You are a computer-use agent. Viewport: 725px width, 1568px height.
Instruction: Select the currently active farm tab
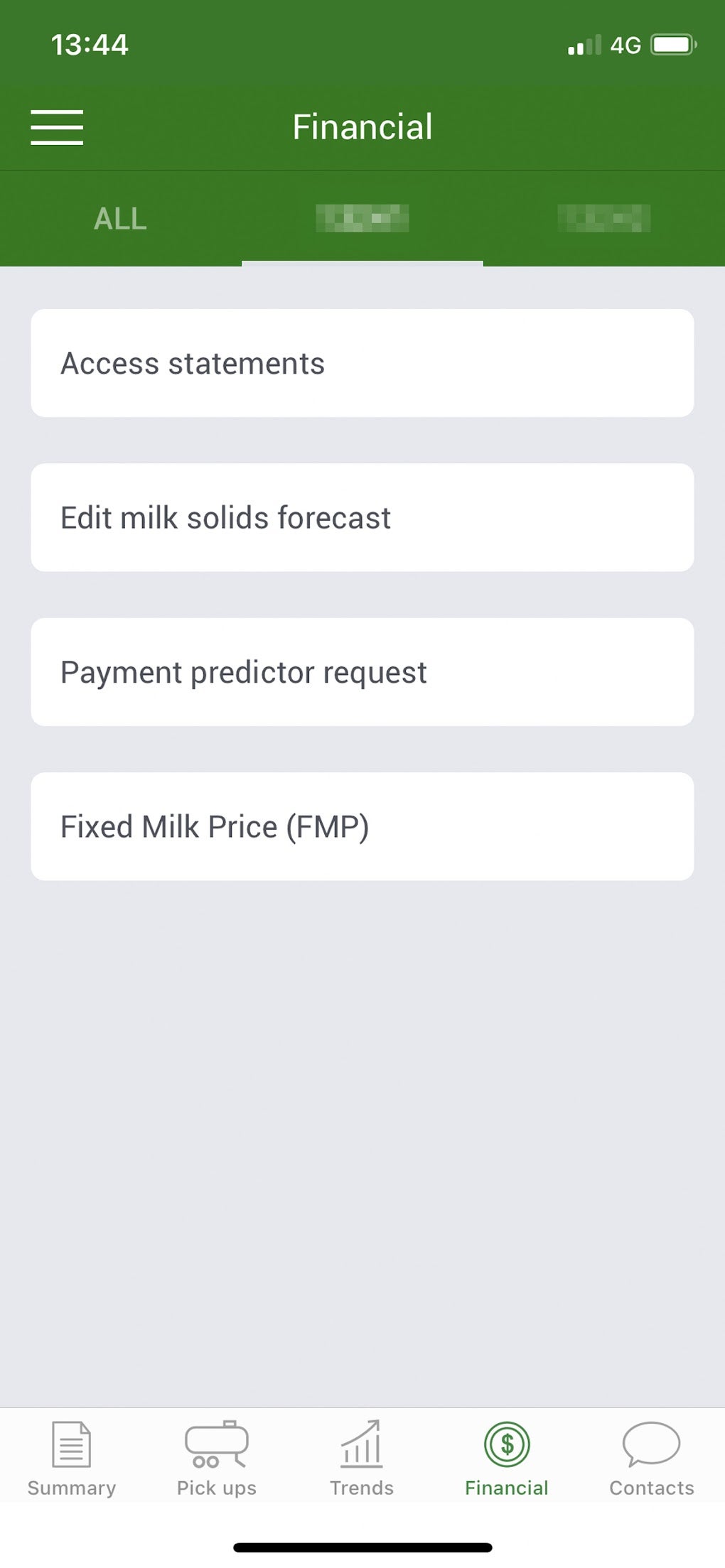(362, 219)
